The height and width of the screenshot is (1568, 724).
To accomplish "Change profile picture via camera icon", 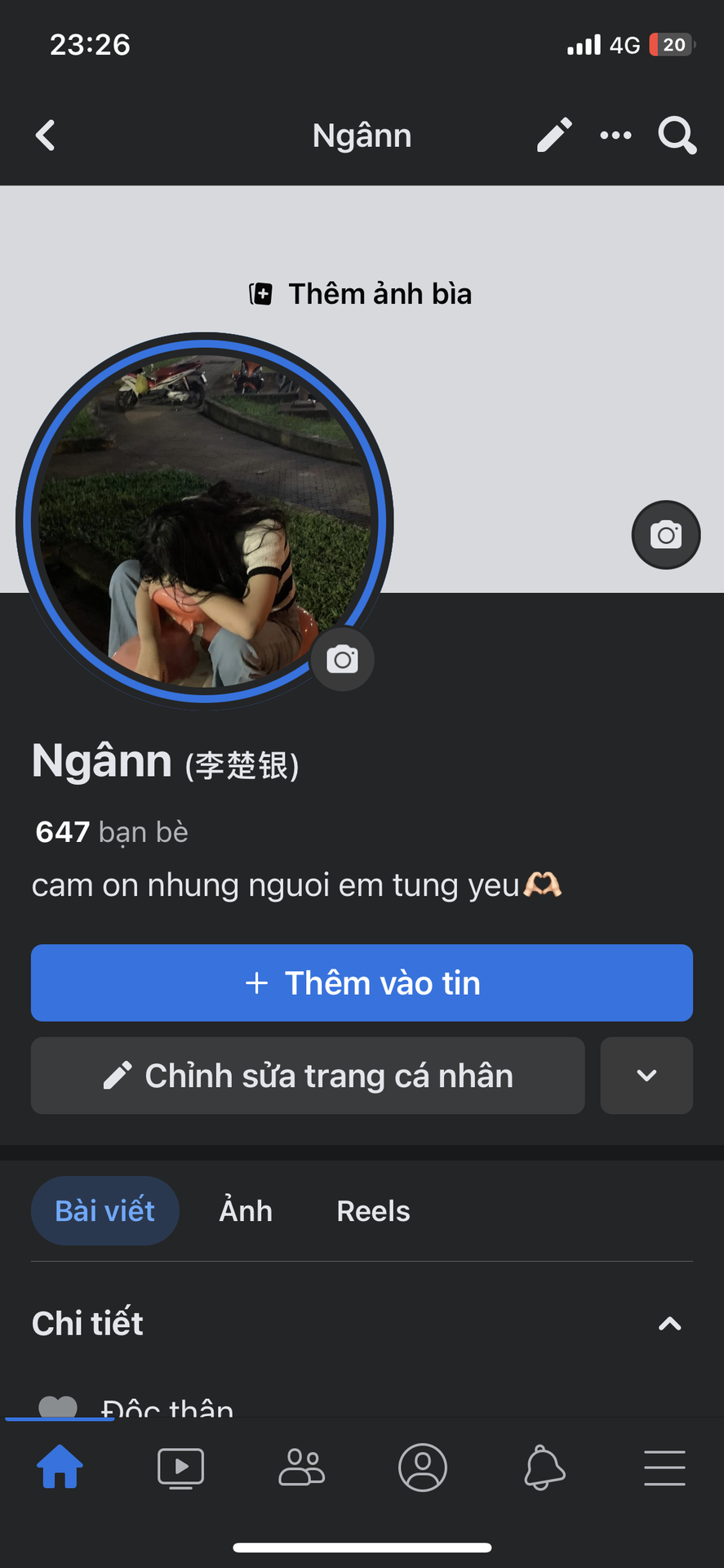I will 342,659.
